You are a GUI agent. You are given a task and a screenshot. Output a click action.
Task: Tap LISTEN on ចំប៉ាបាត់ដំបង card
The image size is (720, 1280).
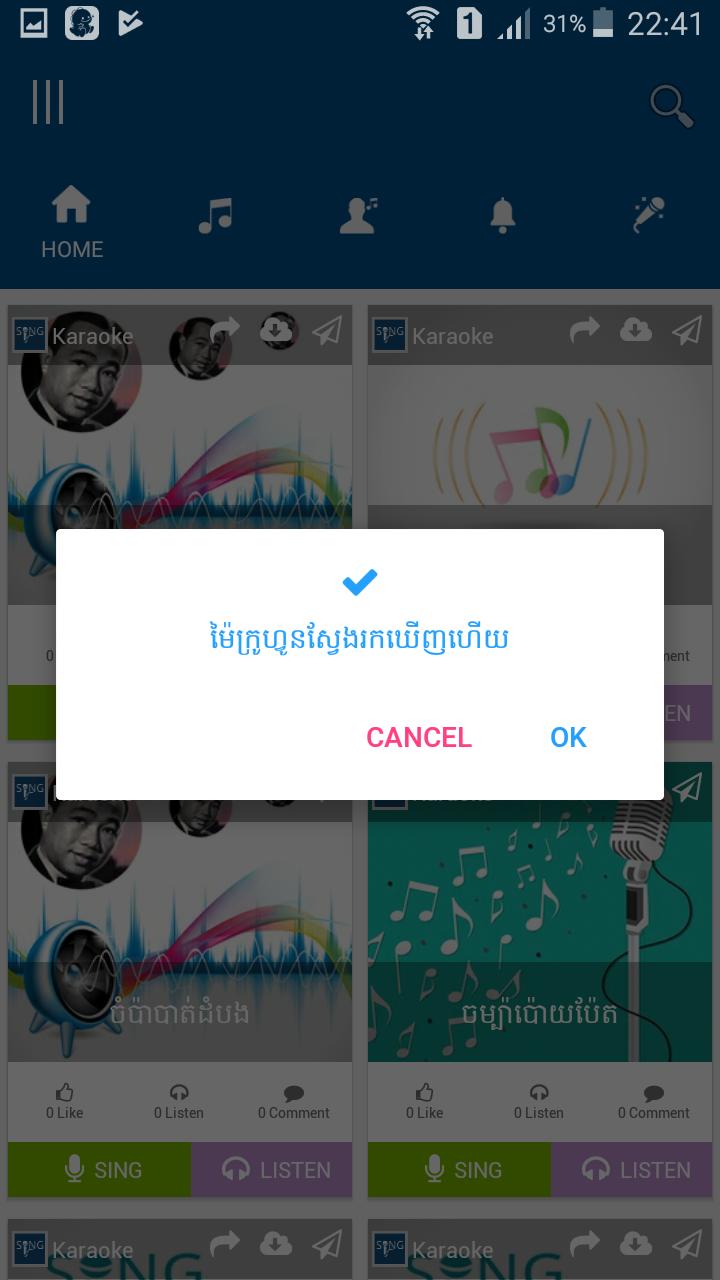click(x=271, y=1169)
